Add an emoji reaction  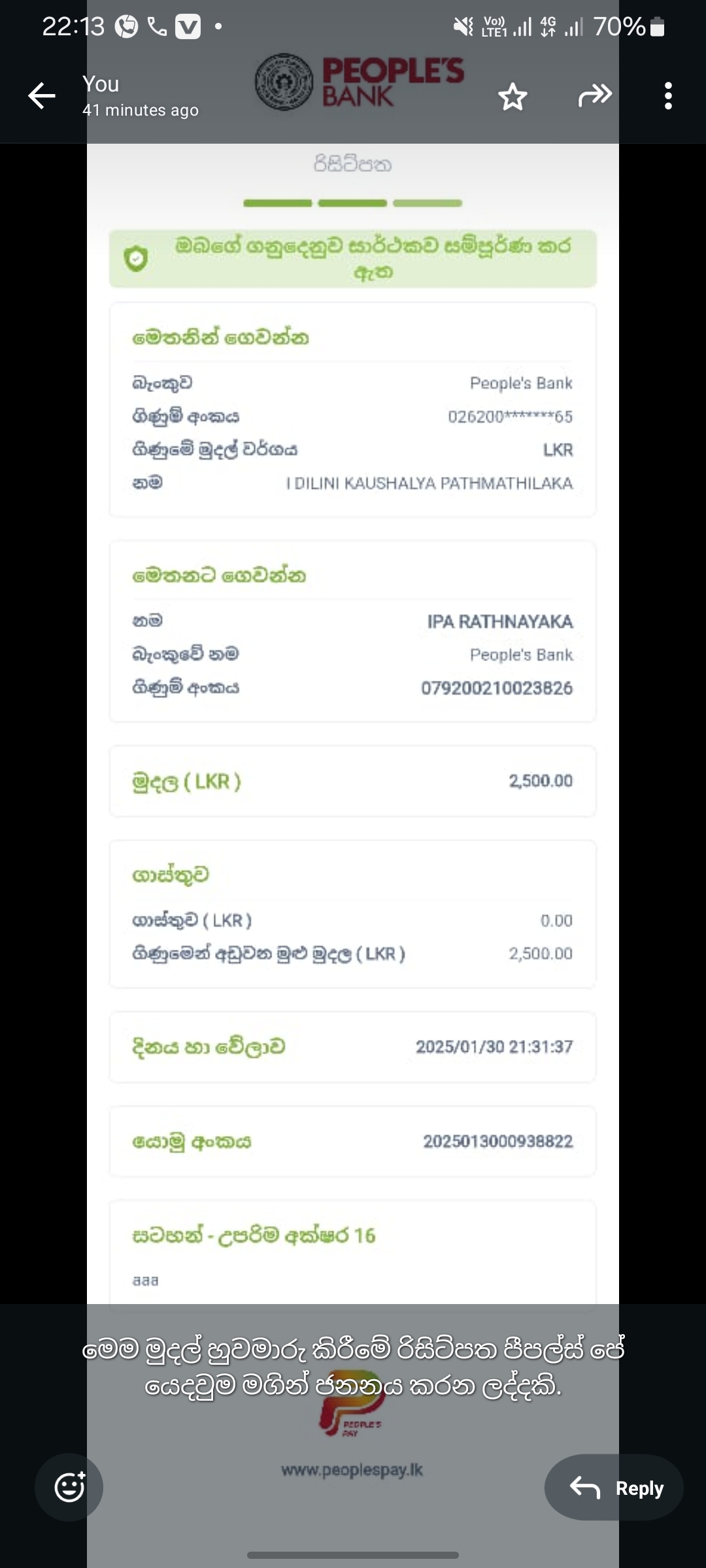69,1487
